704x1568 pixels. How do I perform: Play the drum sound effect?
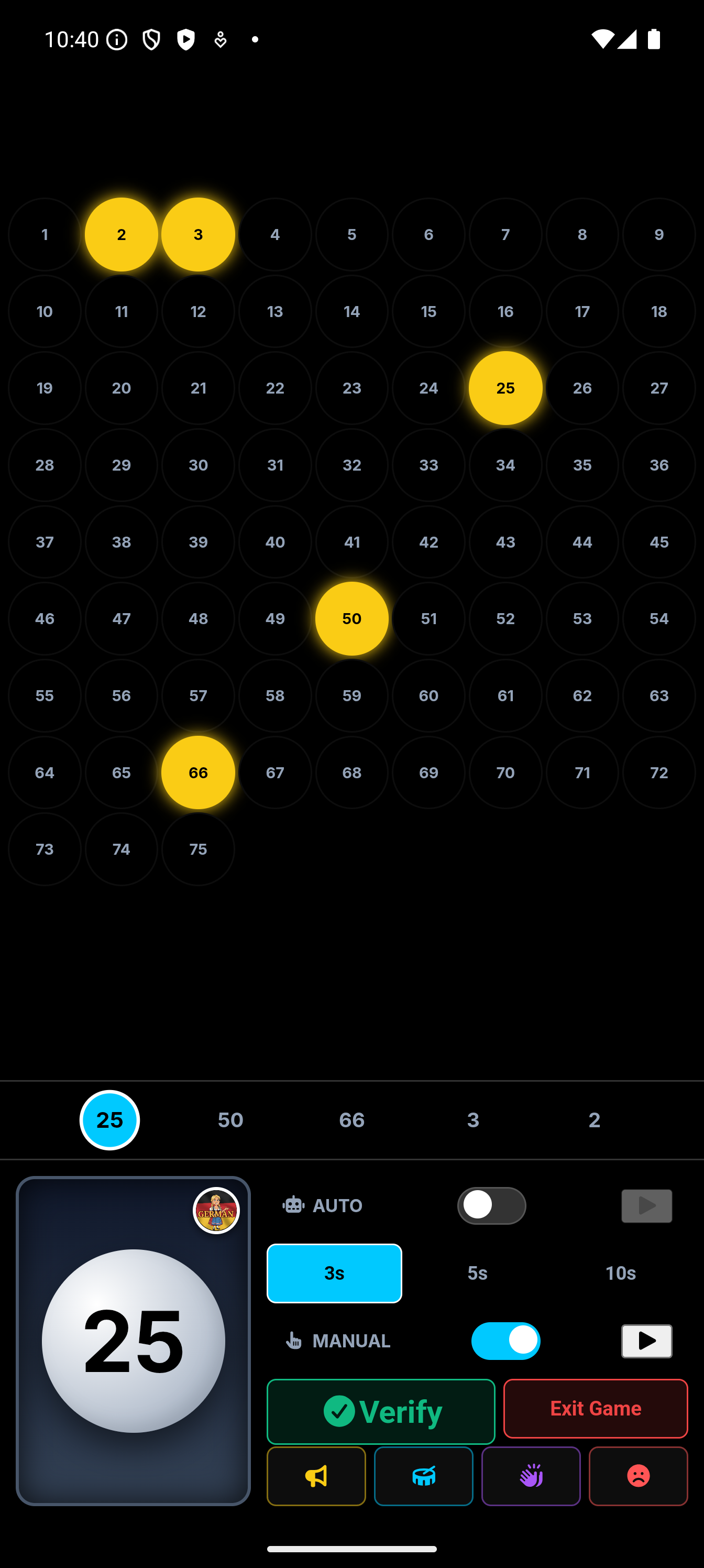pyautogui.click(x=423, y=1475)
